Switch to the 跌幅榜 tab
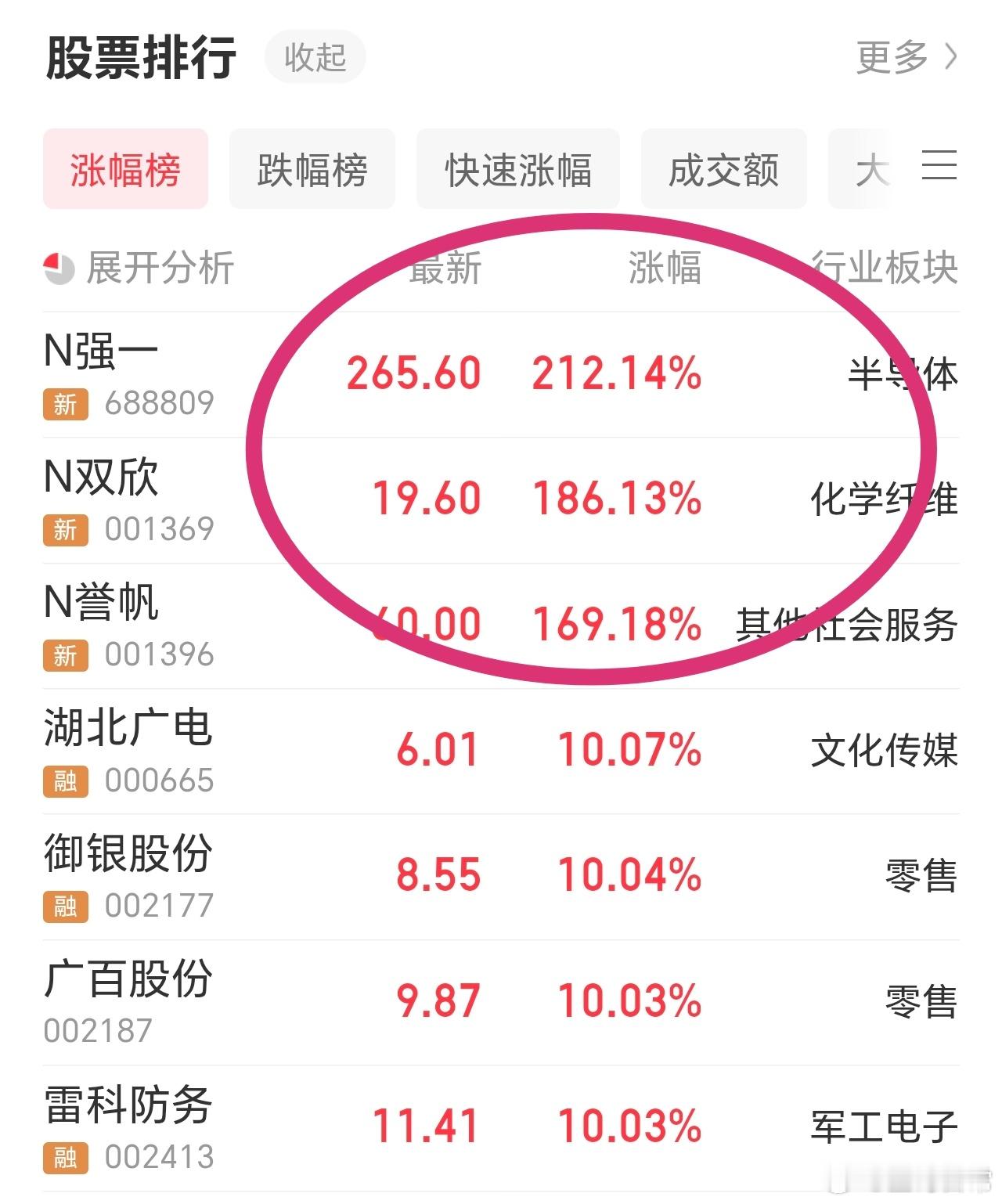 coord(312,169)
